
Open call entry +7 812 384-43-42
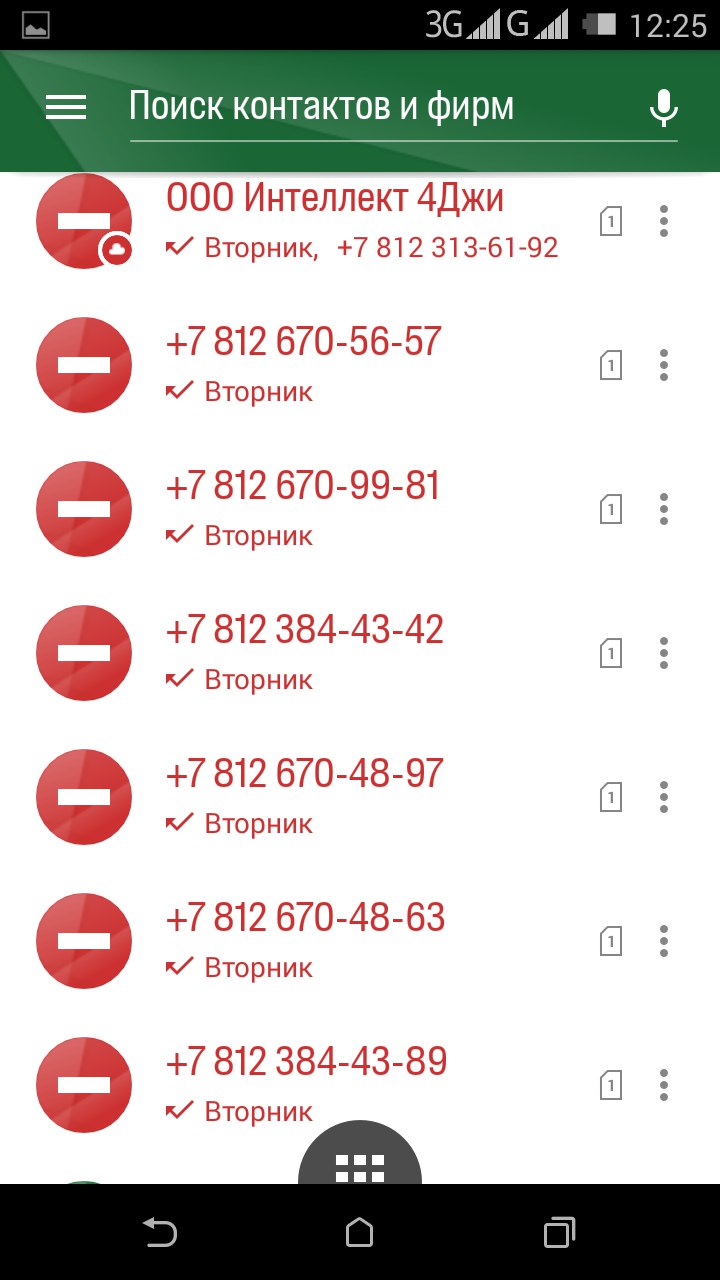click(x=360, y=653)
